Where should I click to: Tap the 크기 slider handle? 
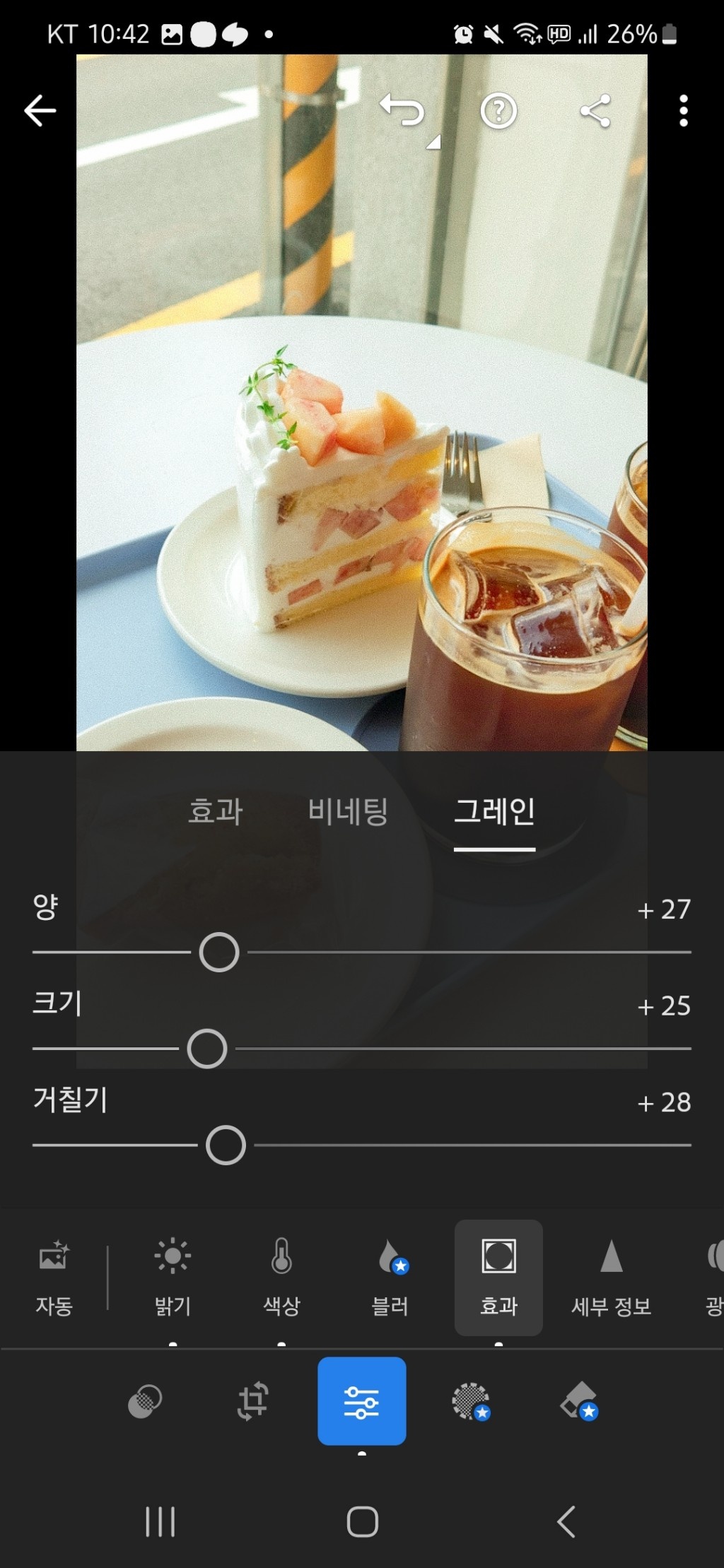click(207, 1049)
